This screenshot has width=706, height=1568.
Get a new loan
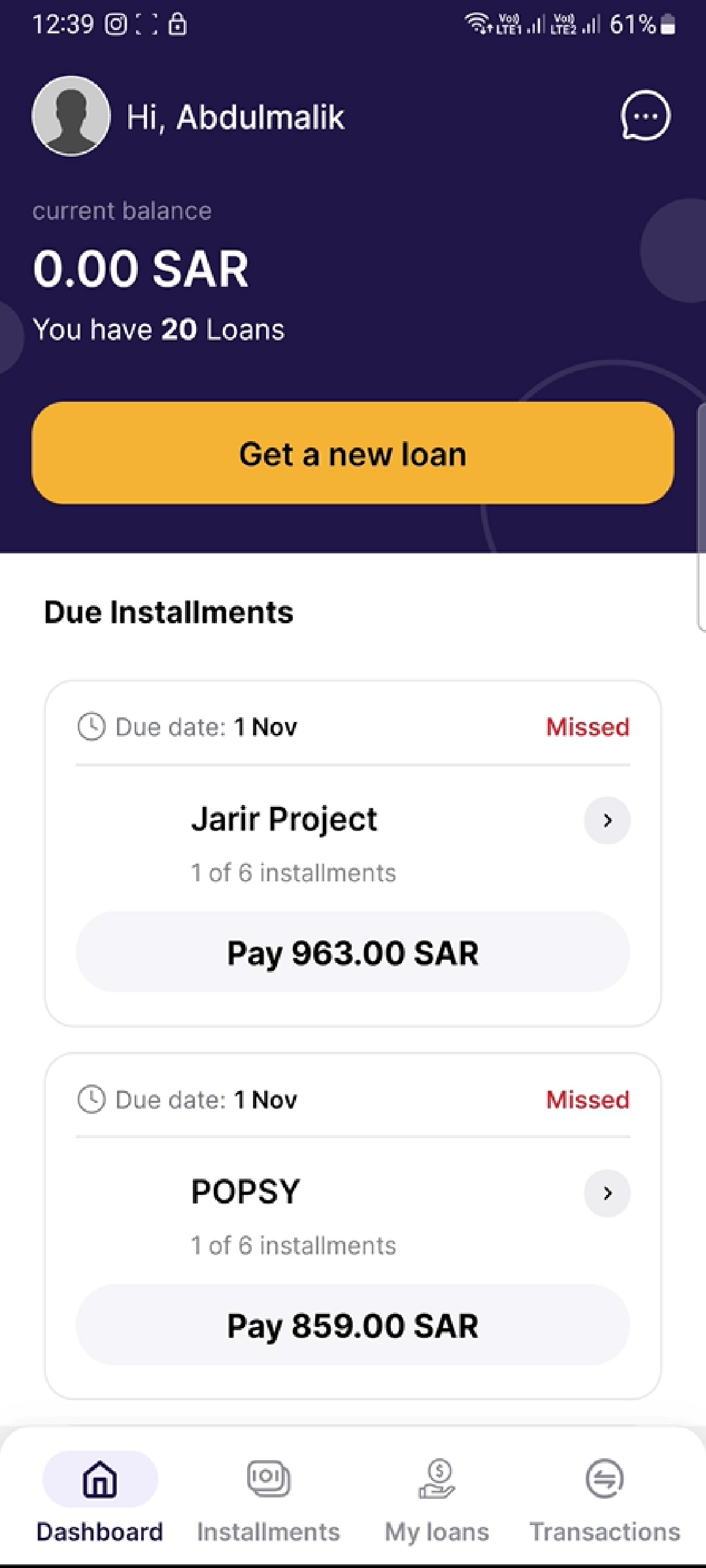coord(353,453)
